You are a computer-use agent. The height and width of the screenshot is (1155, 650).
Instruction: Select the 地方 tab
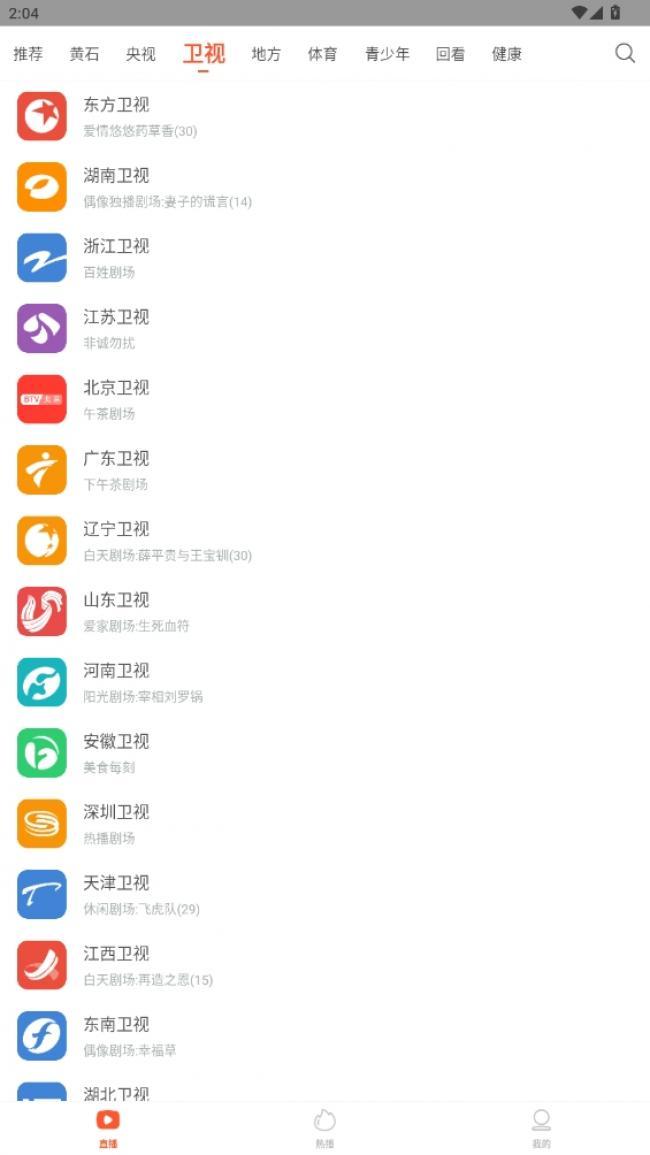266,54
